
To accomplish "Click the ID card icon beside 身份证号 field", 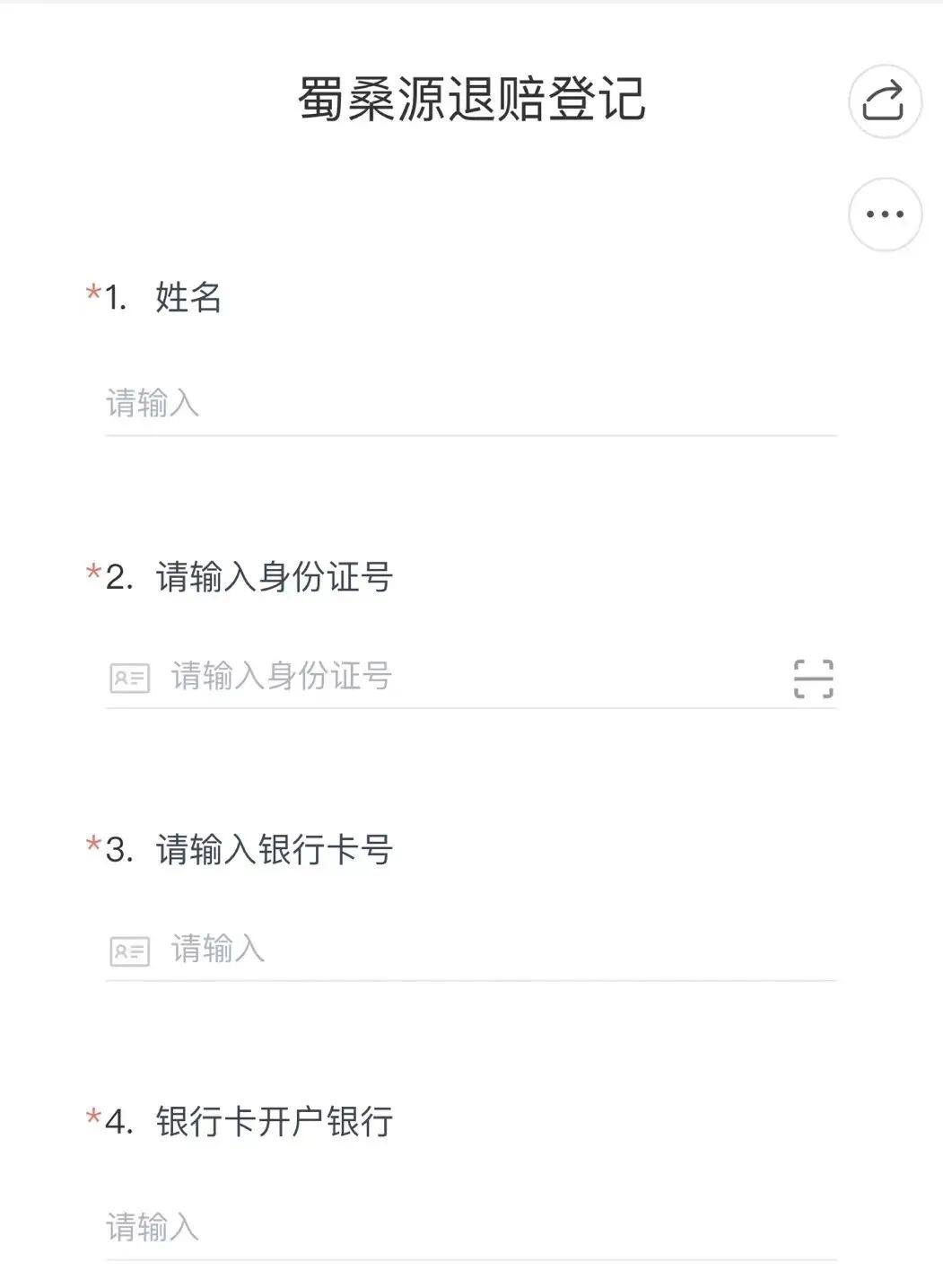I will coord(128,678).
